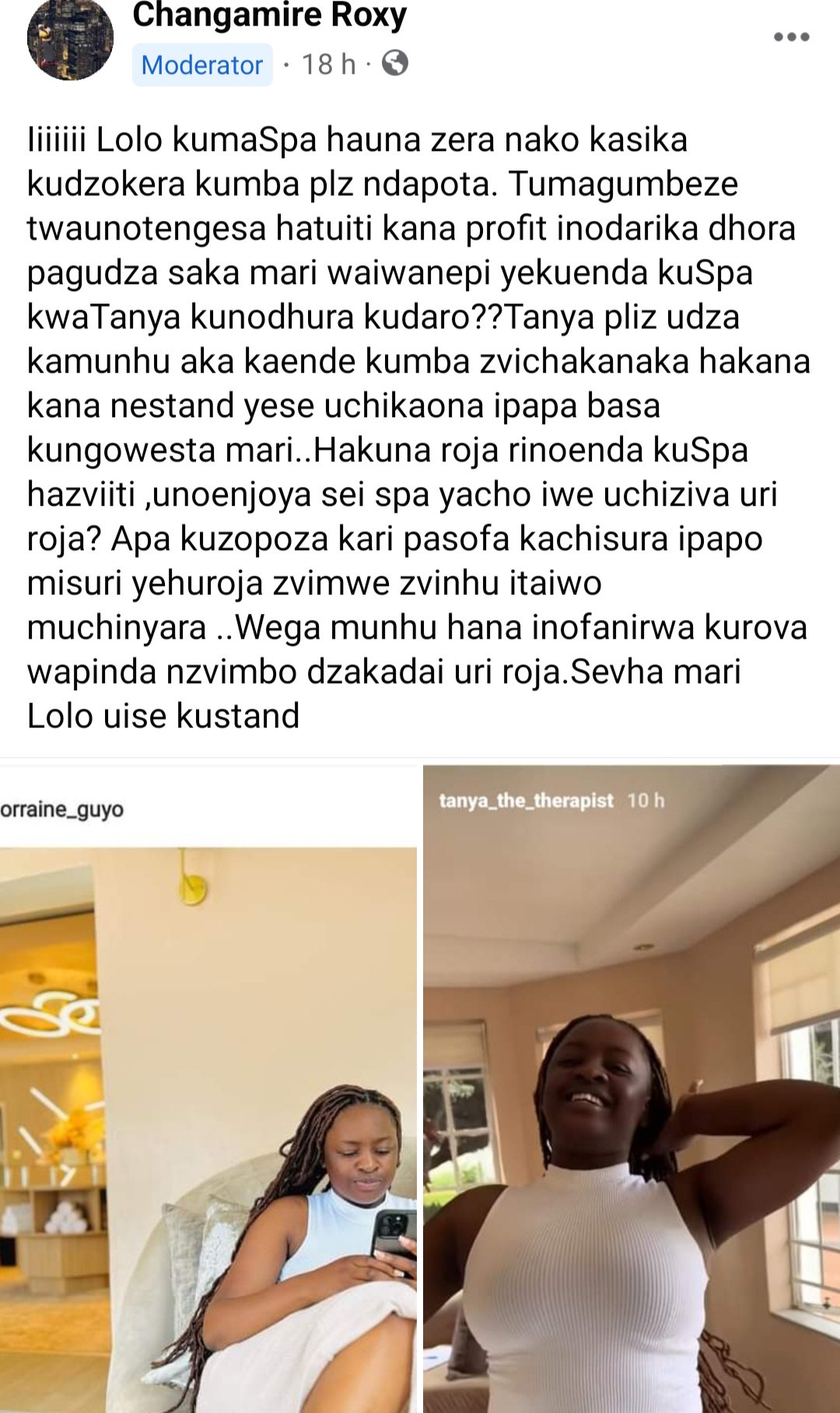Open the post's three-dot overflow menu
Viewport: 840px width, 1413px height.
point(791,37)
